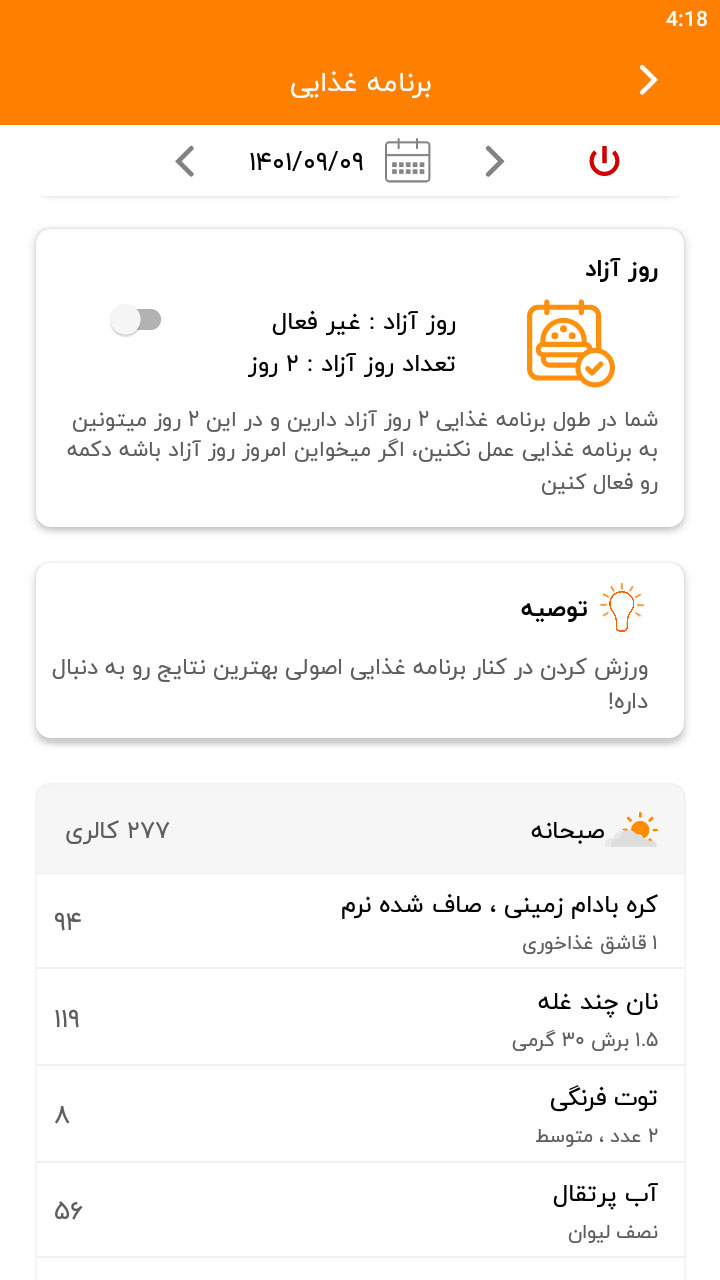The width and height of the screenshot is (720, 1280).
Task: Click the back arrow in the orange header
Action: click(x=647, y=79)
